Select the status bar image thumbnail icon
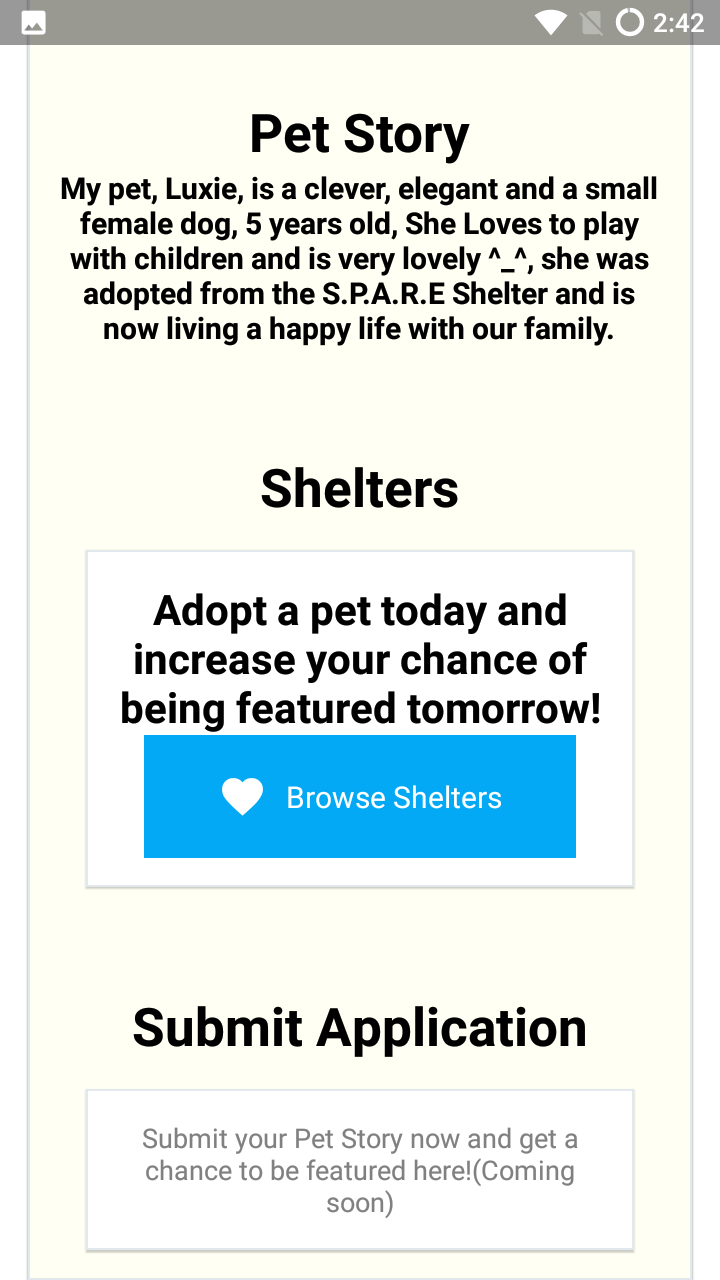Screen dimensions: 720x1280 coord(33,21)
